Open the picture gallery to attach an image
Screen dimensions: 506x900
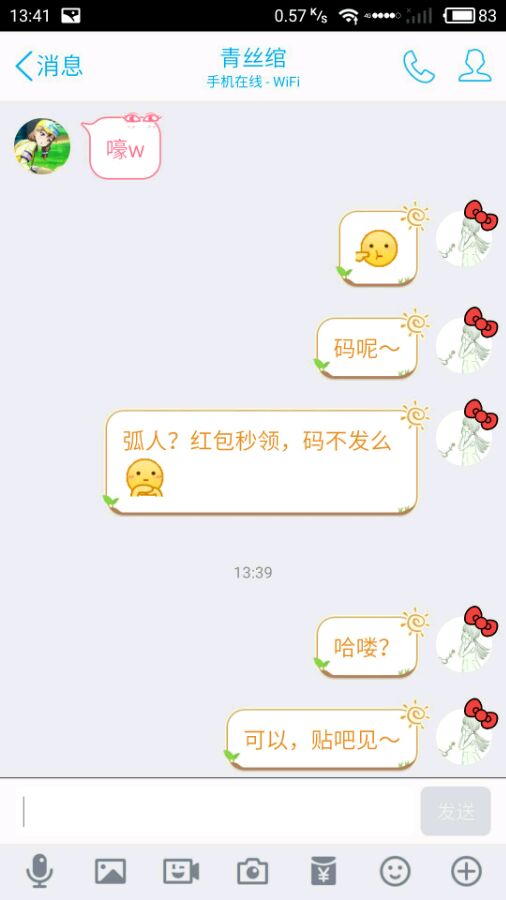point(110,871)
